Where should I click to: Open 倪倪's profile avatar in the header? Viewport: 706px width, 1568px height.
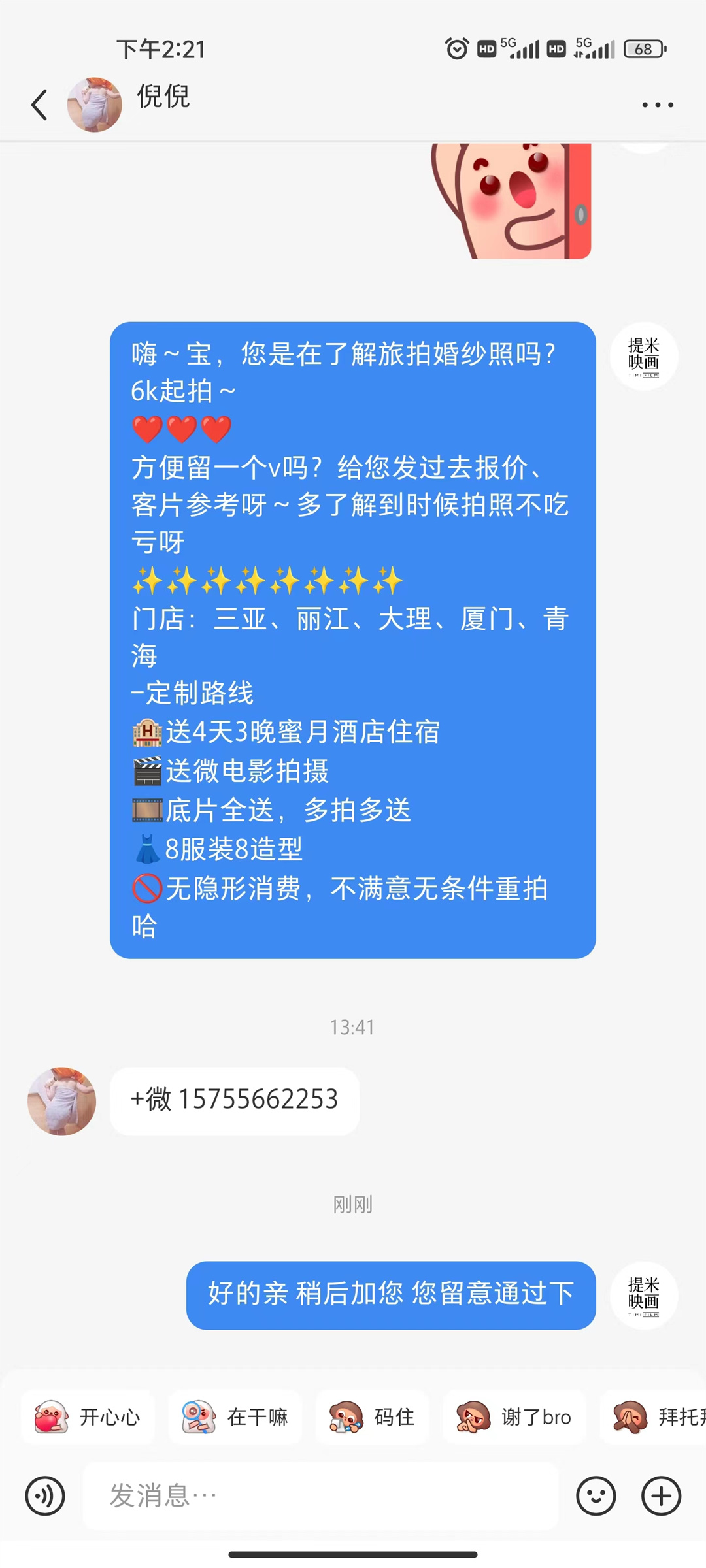tap(95, 105)
